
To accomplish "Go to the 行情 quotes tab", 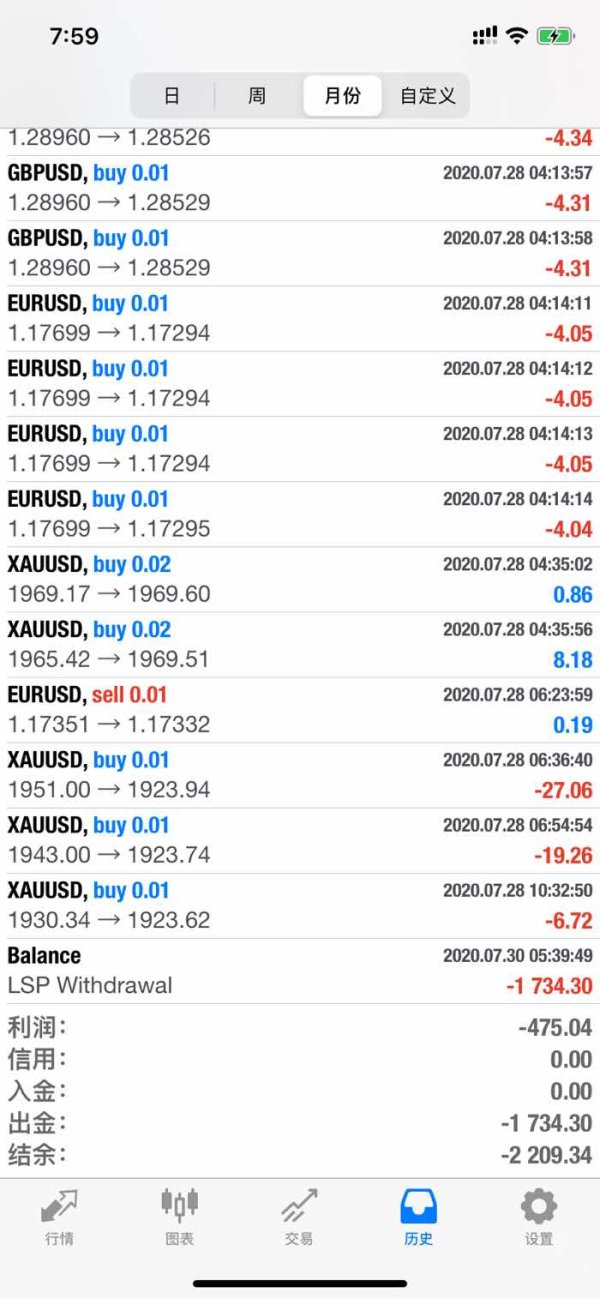I will point(59,1218).
